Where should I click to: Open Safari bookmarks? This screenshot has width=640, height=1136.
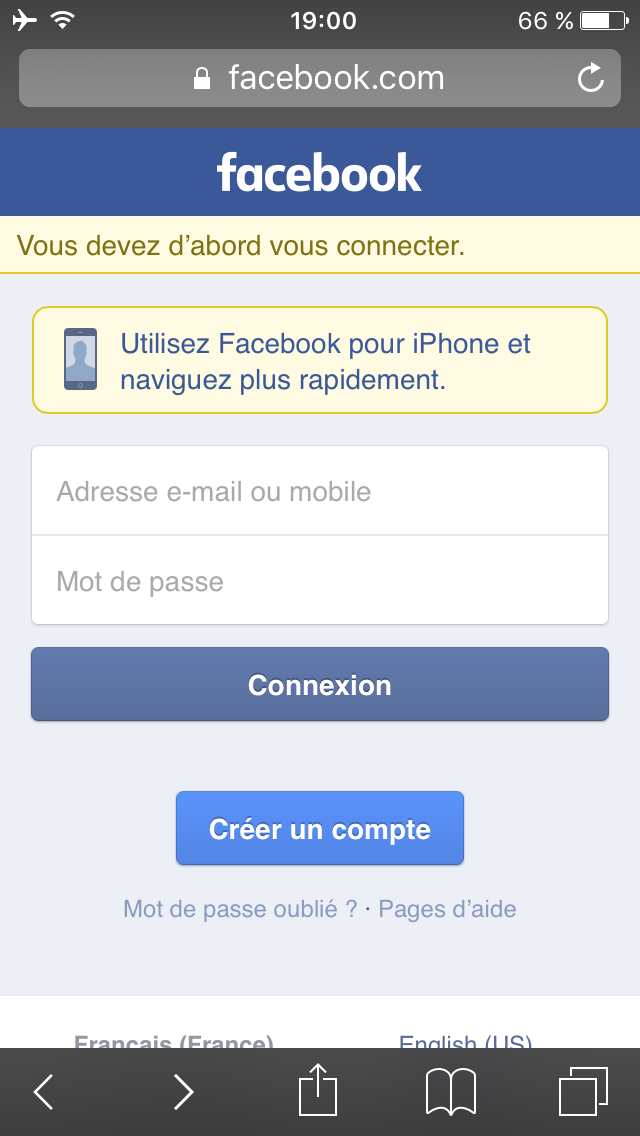[x=451, y=1091]
